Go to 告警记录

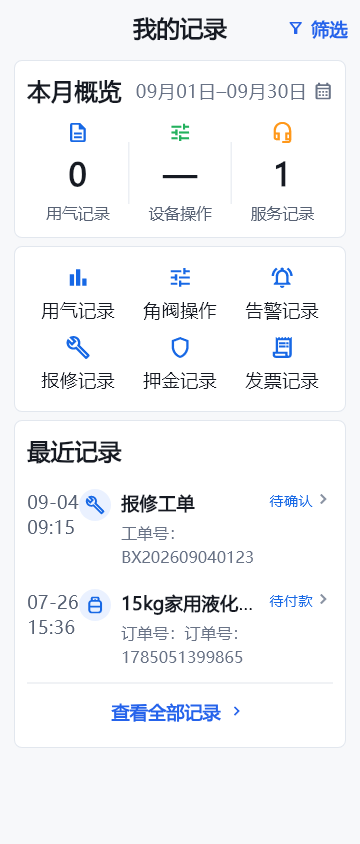[282, 294]
